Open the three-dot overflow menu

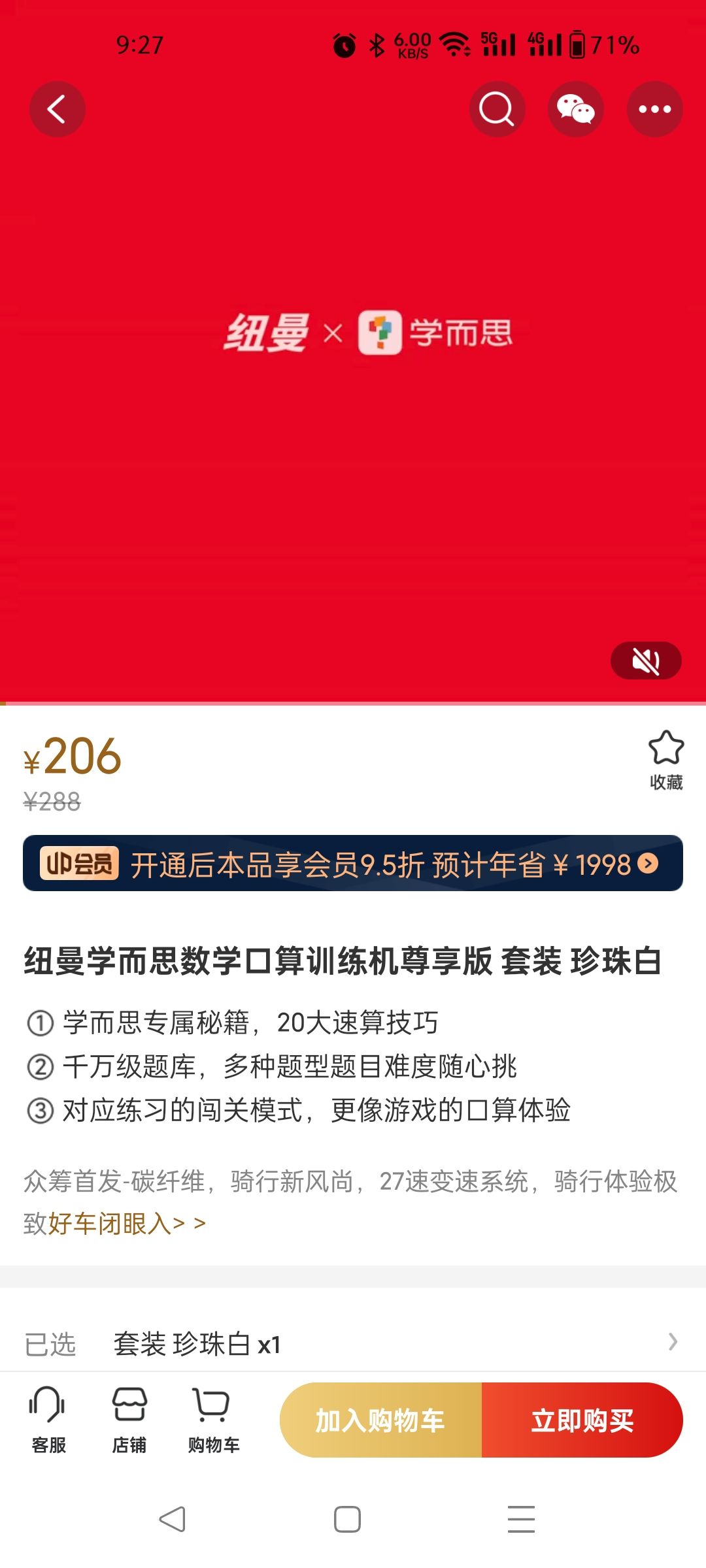tap(654, 109)
